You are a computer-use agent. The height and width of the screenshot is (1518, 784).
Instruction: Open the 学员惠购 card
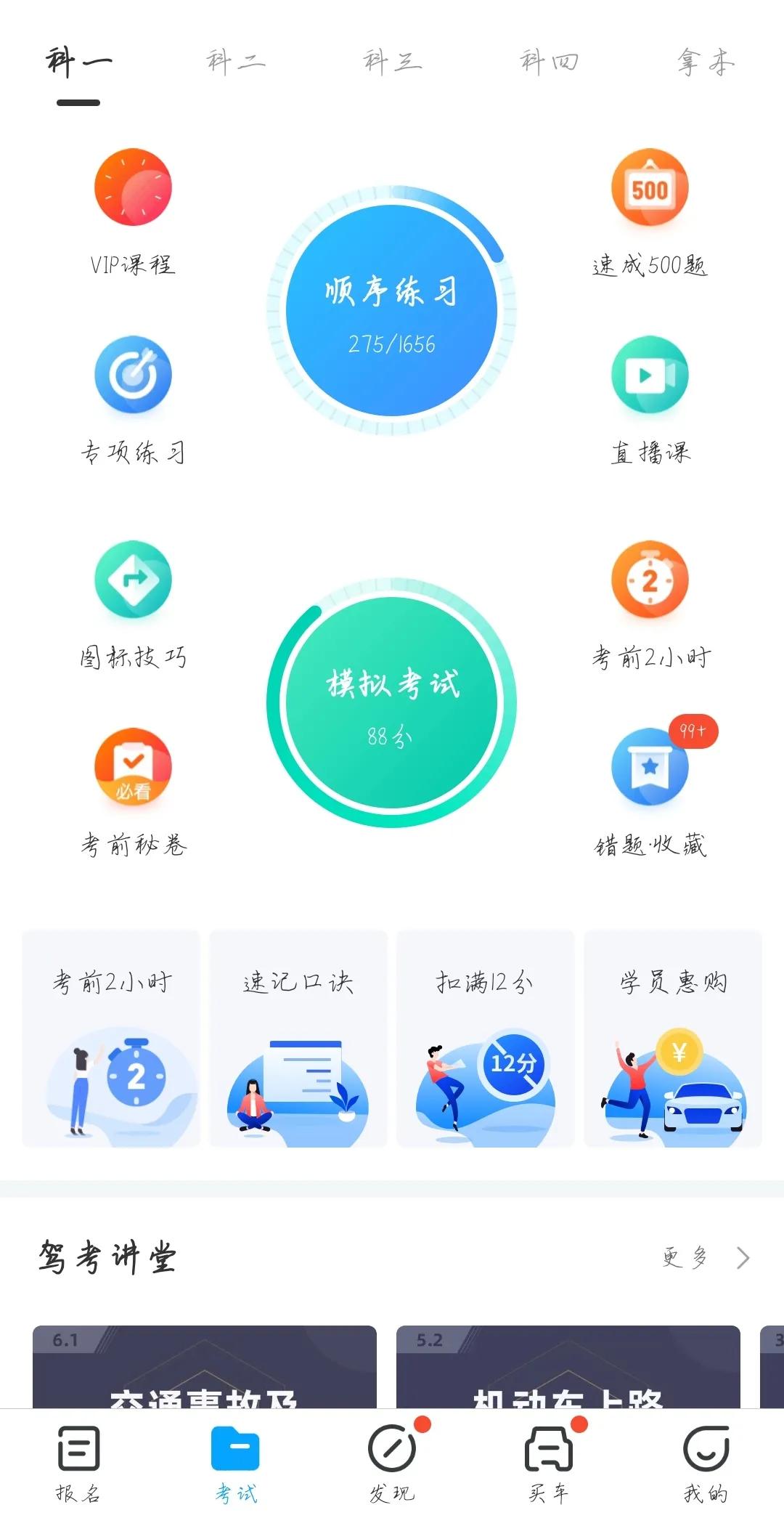pyautogui.click(x=673, y=1039)
